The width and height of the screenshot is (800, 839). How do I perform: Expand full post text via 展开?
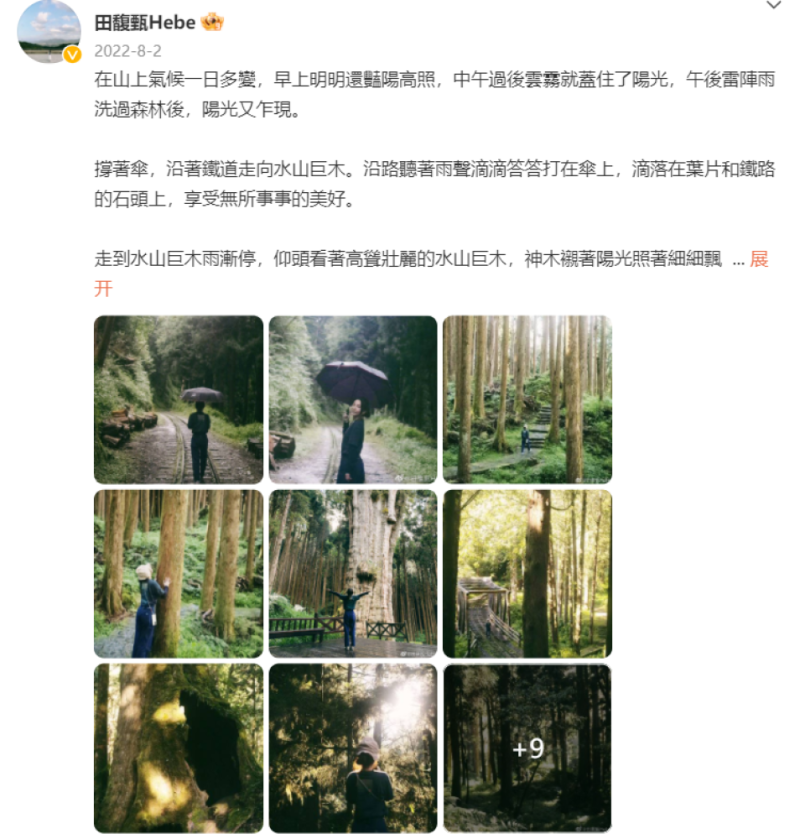click(758, 260)
